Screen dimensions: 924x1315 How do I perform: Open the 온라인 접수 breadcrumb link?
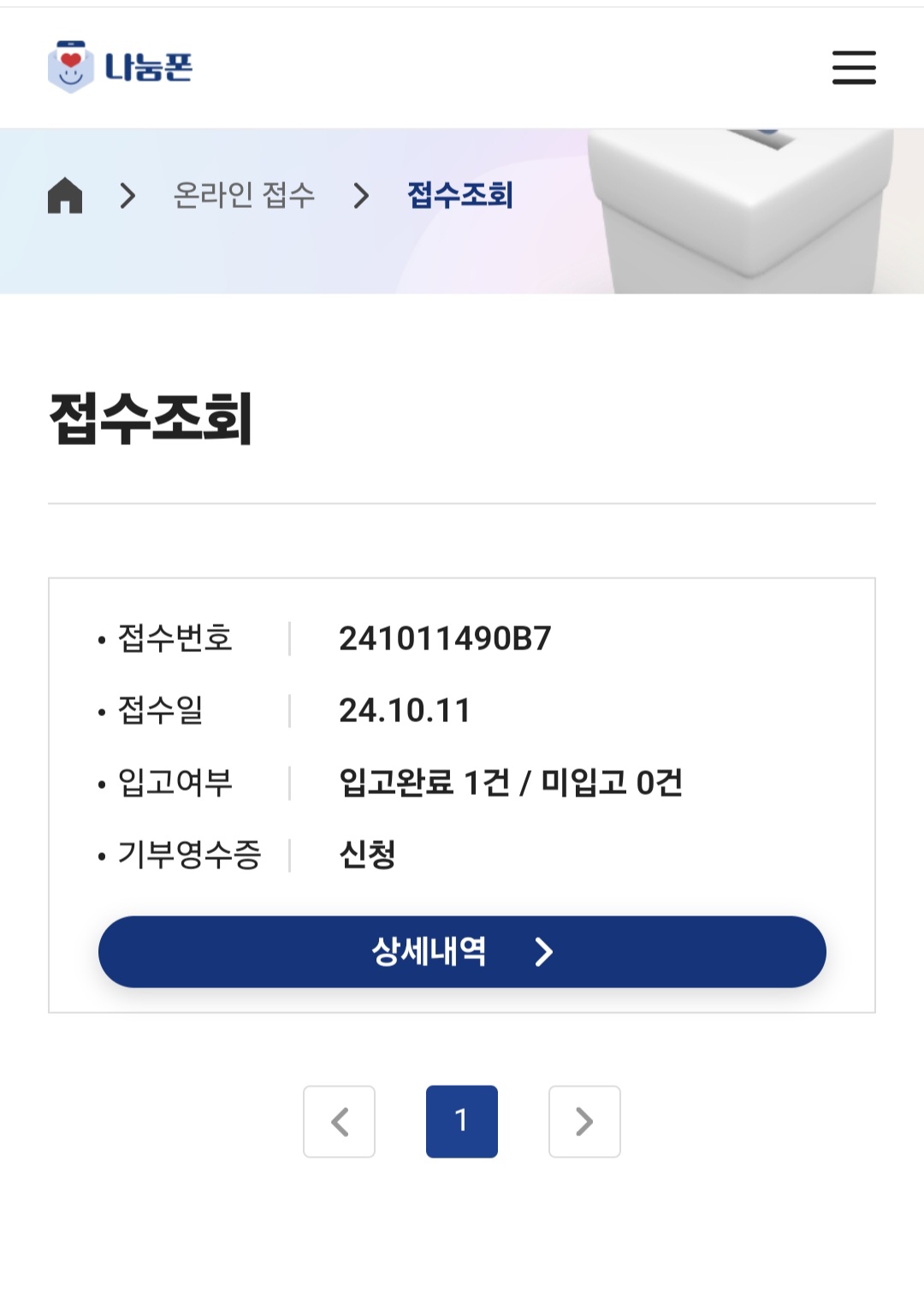coord(244,195)
